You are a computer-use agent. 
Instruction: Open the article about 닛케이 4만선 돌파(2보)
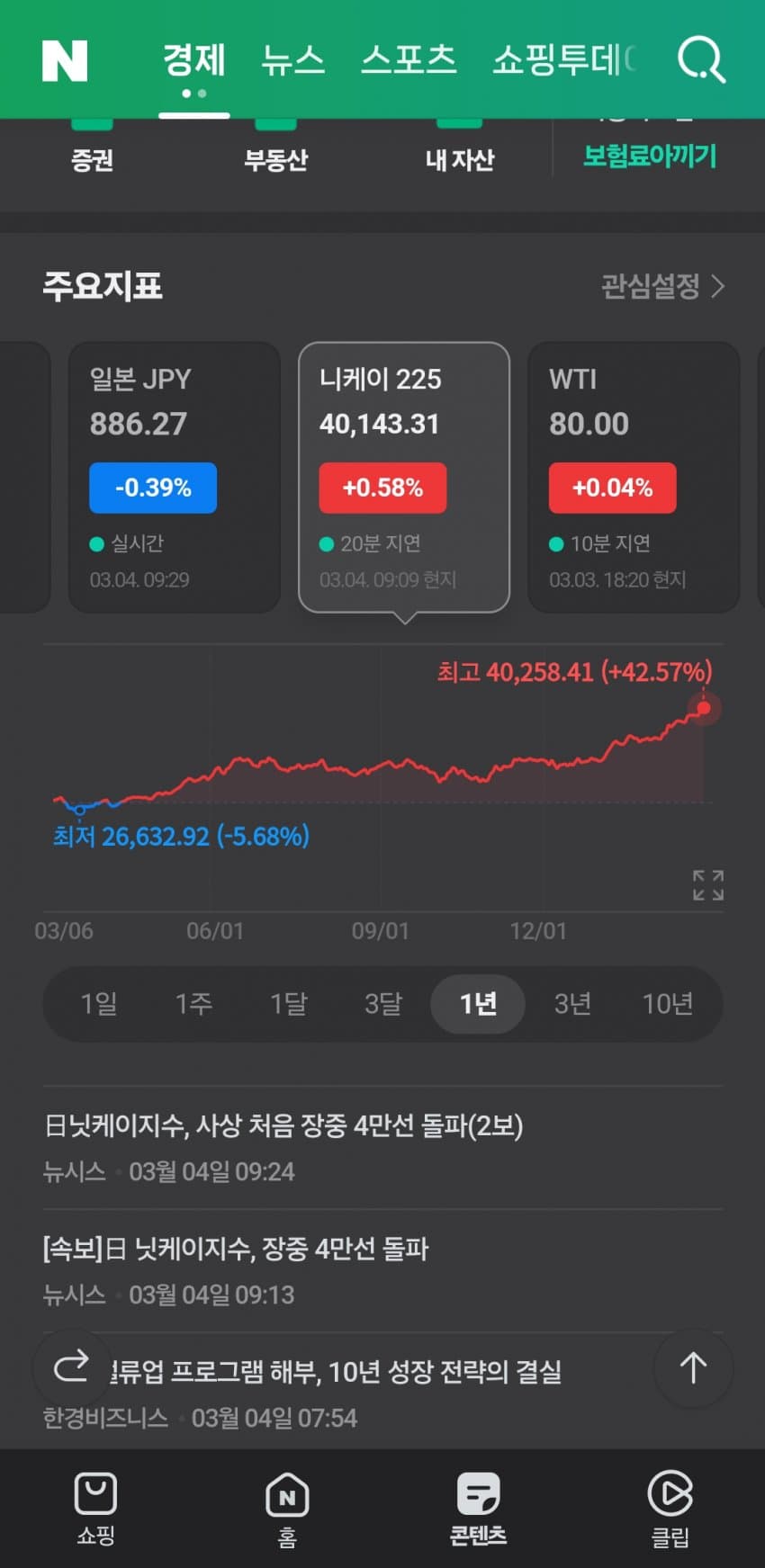click(284, 1125)
